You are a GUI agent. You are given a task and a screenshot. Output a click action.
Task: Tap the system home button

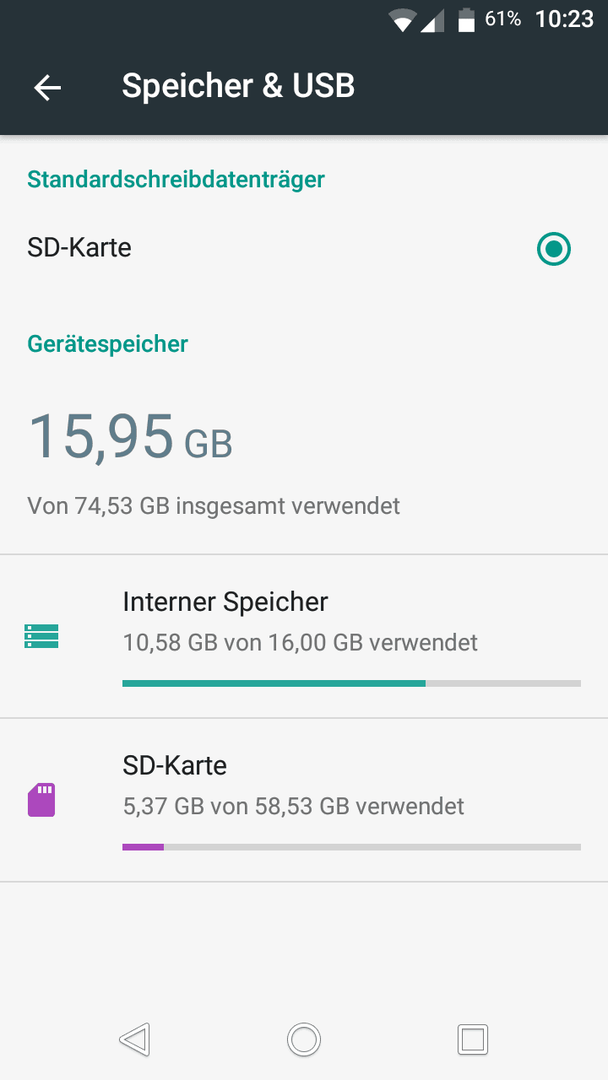(304, 1039)
